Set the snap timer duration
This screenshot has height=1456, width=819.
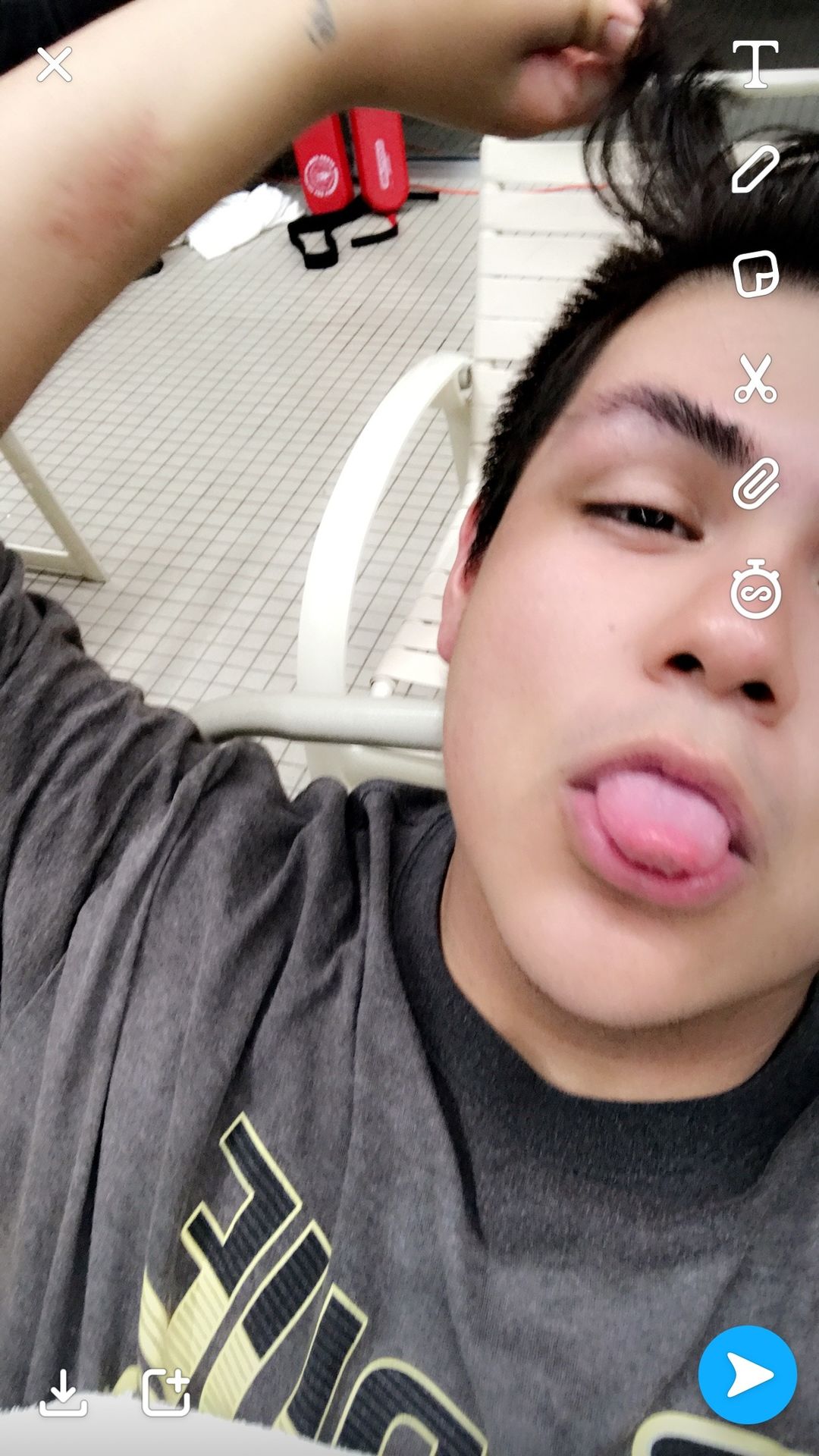(x=755, y=589)
